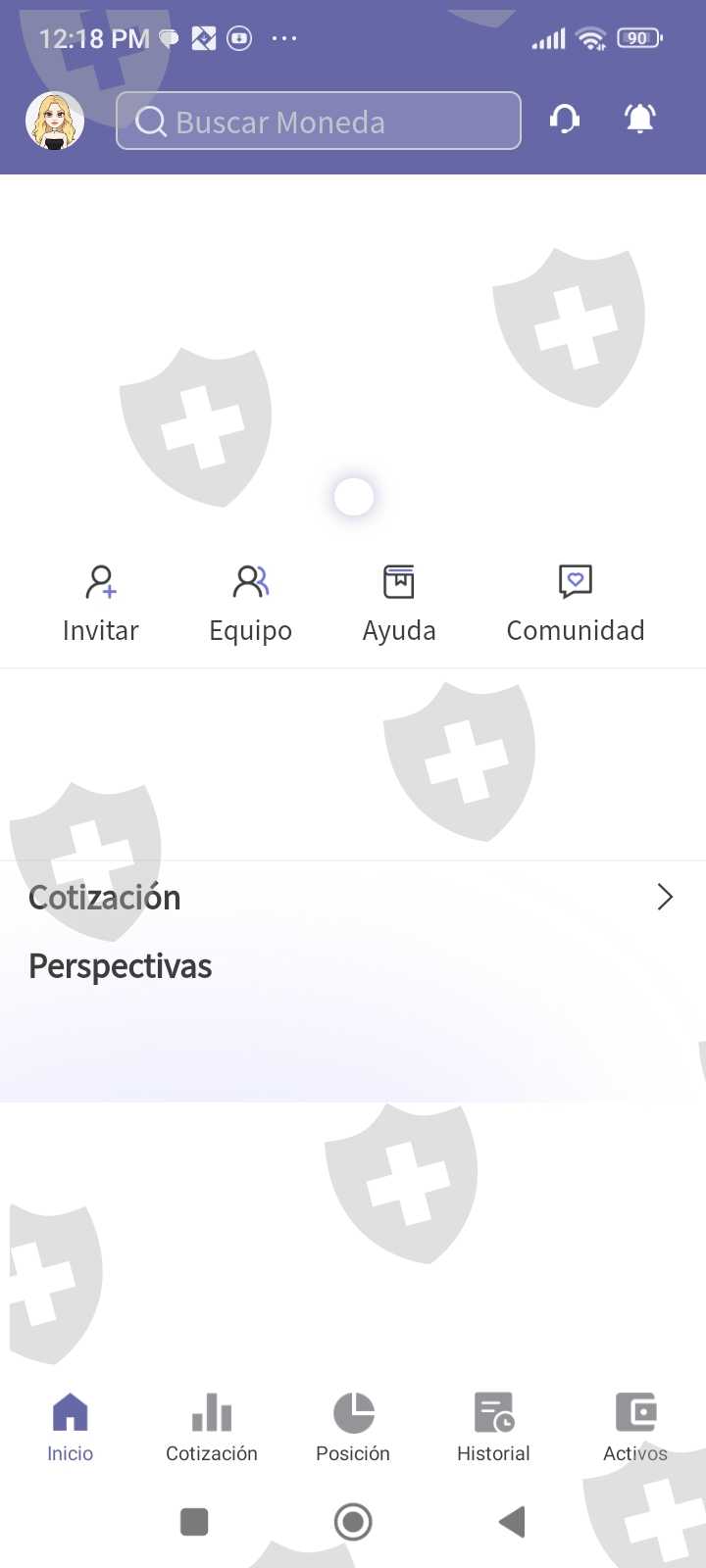Open the notifications bell

click(x=640, y=120)
